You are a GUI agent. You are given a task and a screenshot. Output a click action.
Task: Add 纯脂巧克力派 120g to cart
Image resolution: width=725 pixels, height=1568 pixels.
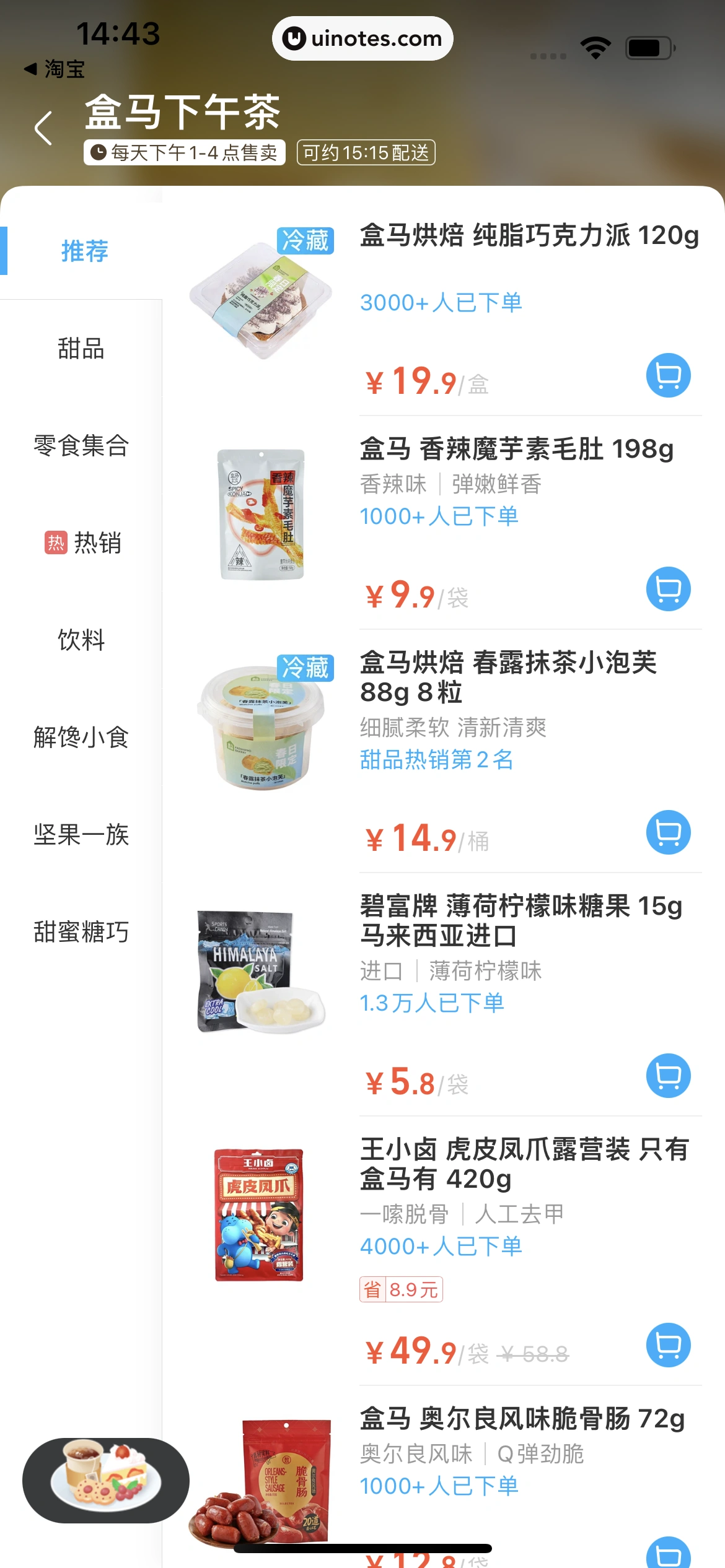[x=668, y=375]
